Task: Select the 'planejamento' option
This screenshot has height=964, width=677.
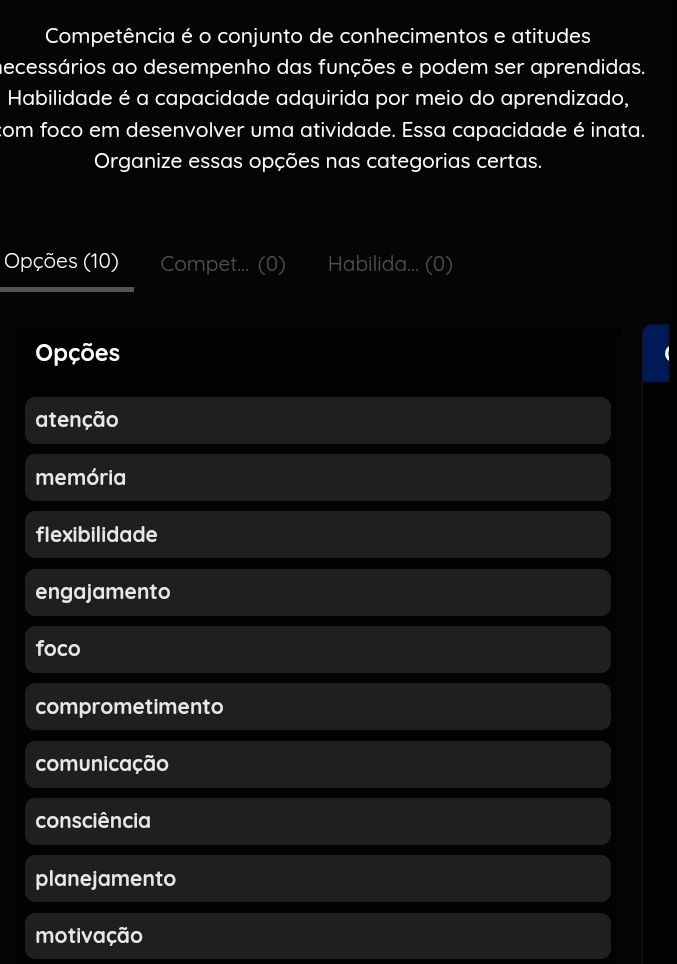Action: (317, 879)
